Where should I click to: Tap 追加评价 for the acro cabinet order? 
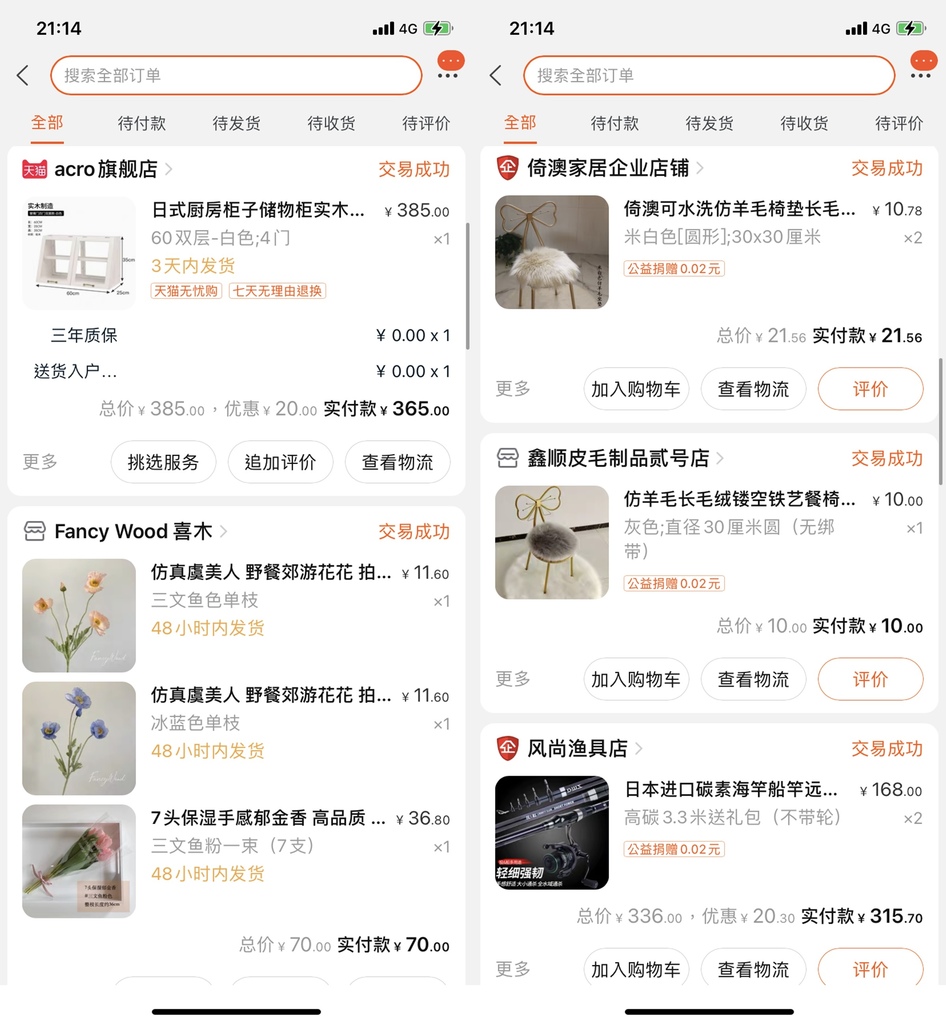pyautogui.click(x=280, y=462)
